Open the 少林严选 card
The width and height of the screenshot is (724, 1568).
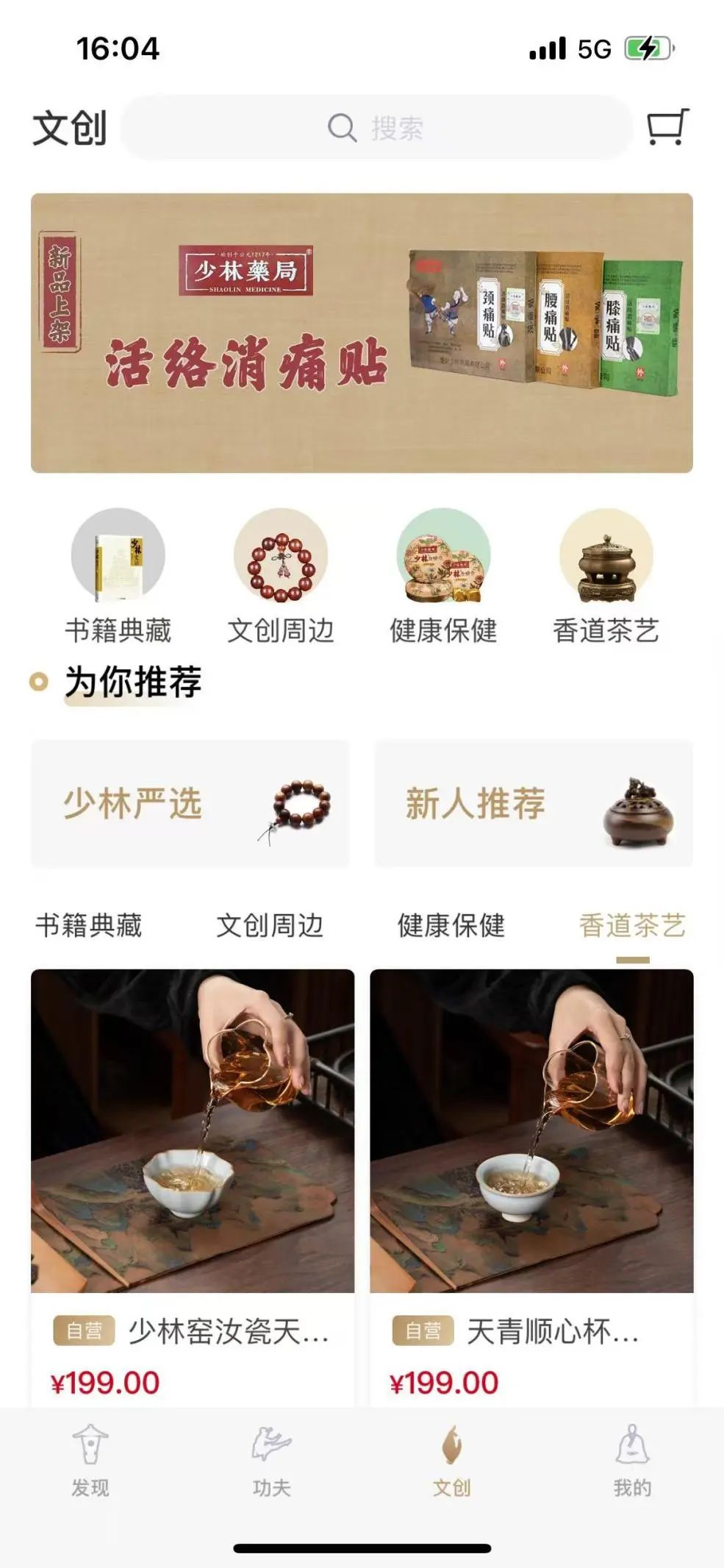click(x=190, y=804)
